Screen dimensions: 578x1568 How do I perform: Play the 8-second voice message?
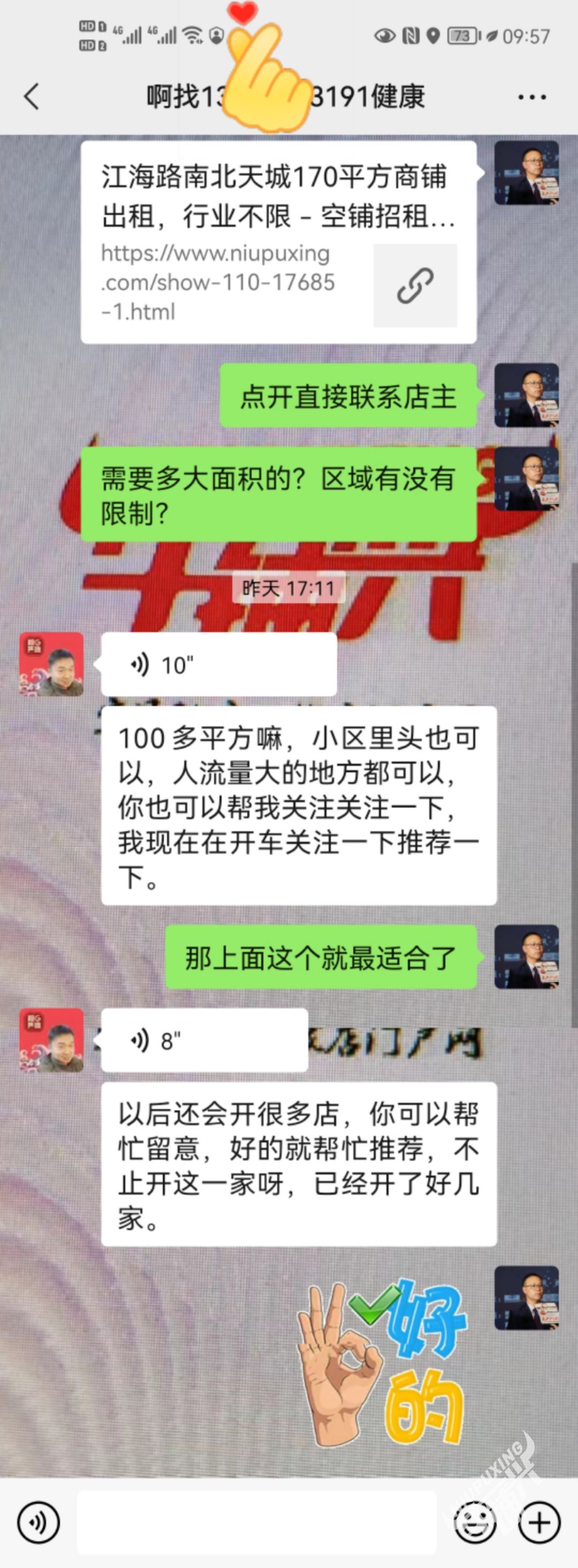pyautogui.click(x=203, y=1041)
